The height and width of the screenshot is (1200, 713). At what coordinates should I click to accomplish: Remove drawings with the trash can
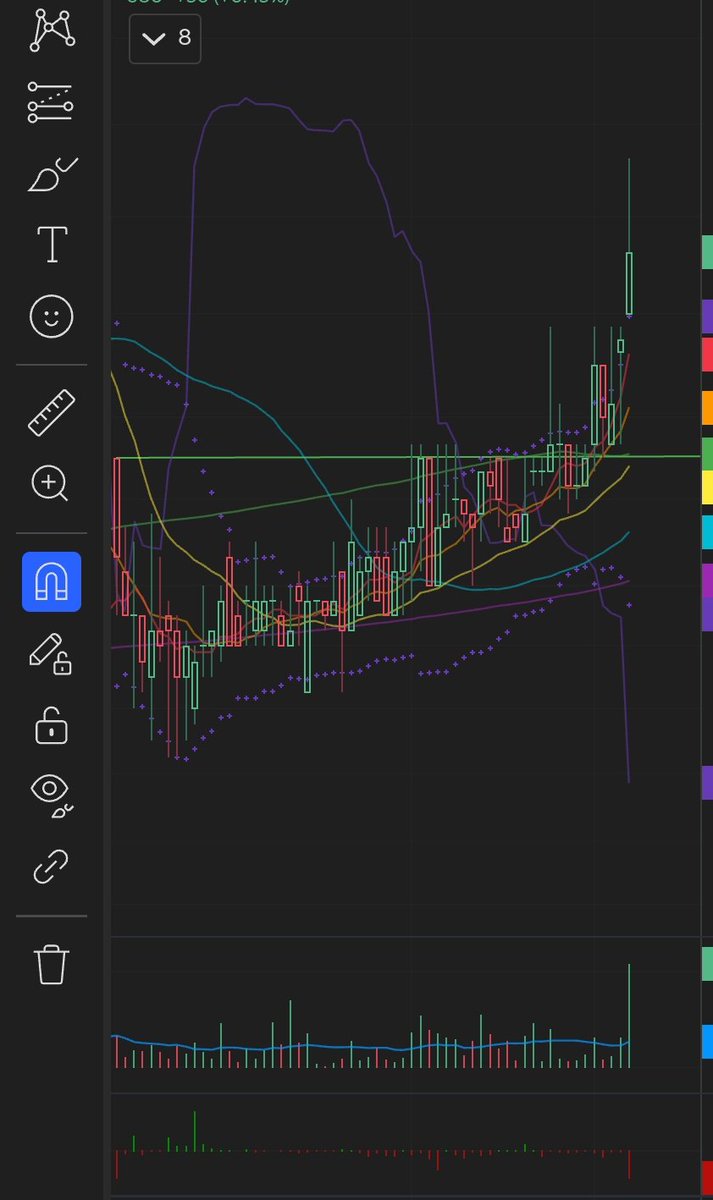pyautogui.click(x=52, y=965)
